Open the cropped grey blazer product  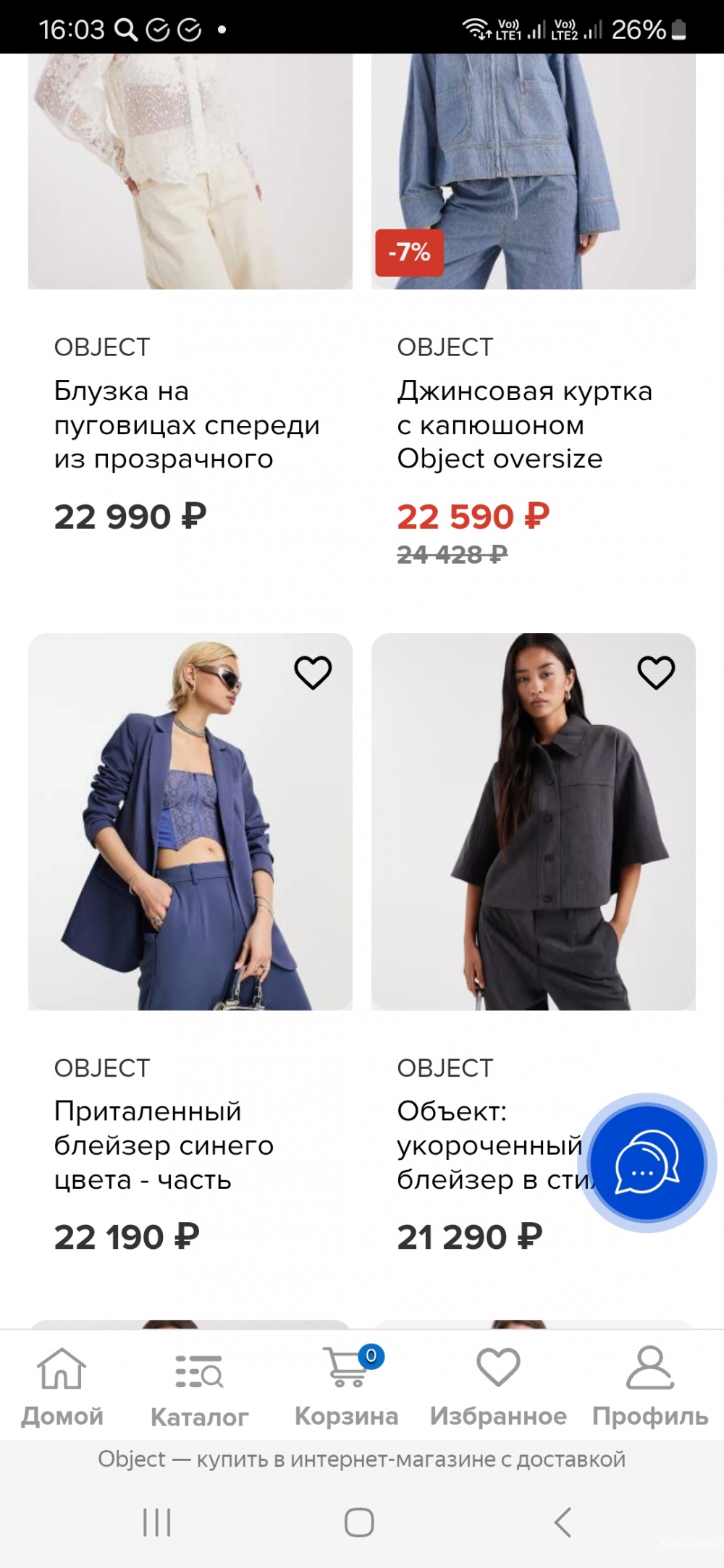[533, 822]
